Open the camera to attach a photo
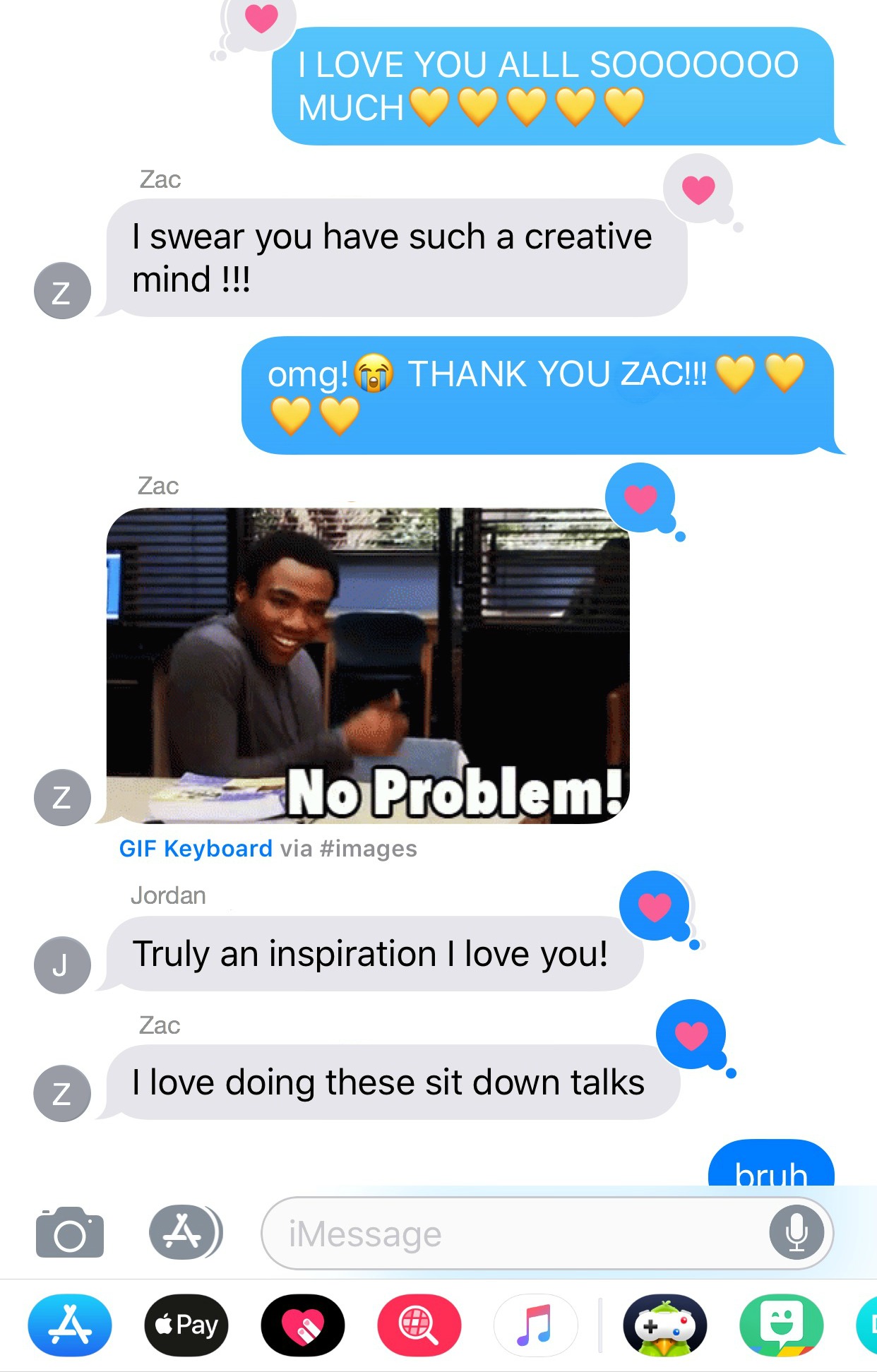Viewport: 877px width, 1372px height. coord(69,1233)
